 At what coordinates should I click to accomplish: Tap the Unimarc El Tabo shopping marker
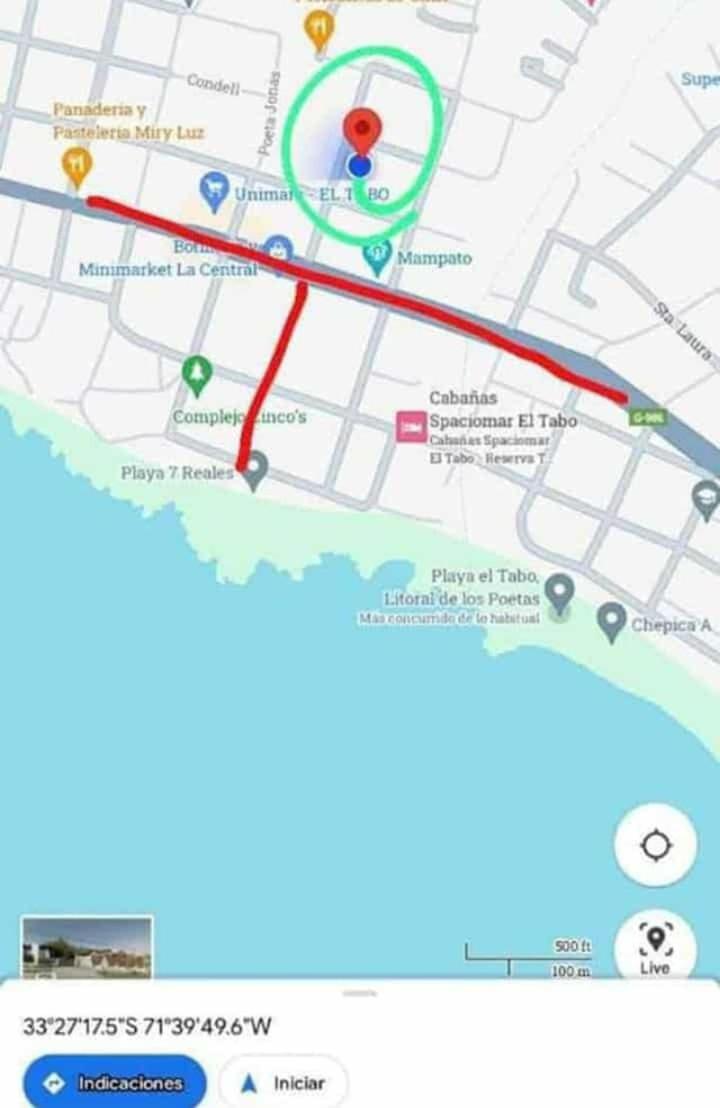pyautogui.click(x=213, y=190)
